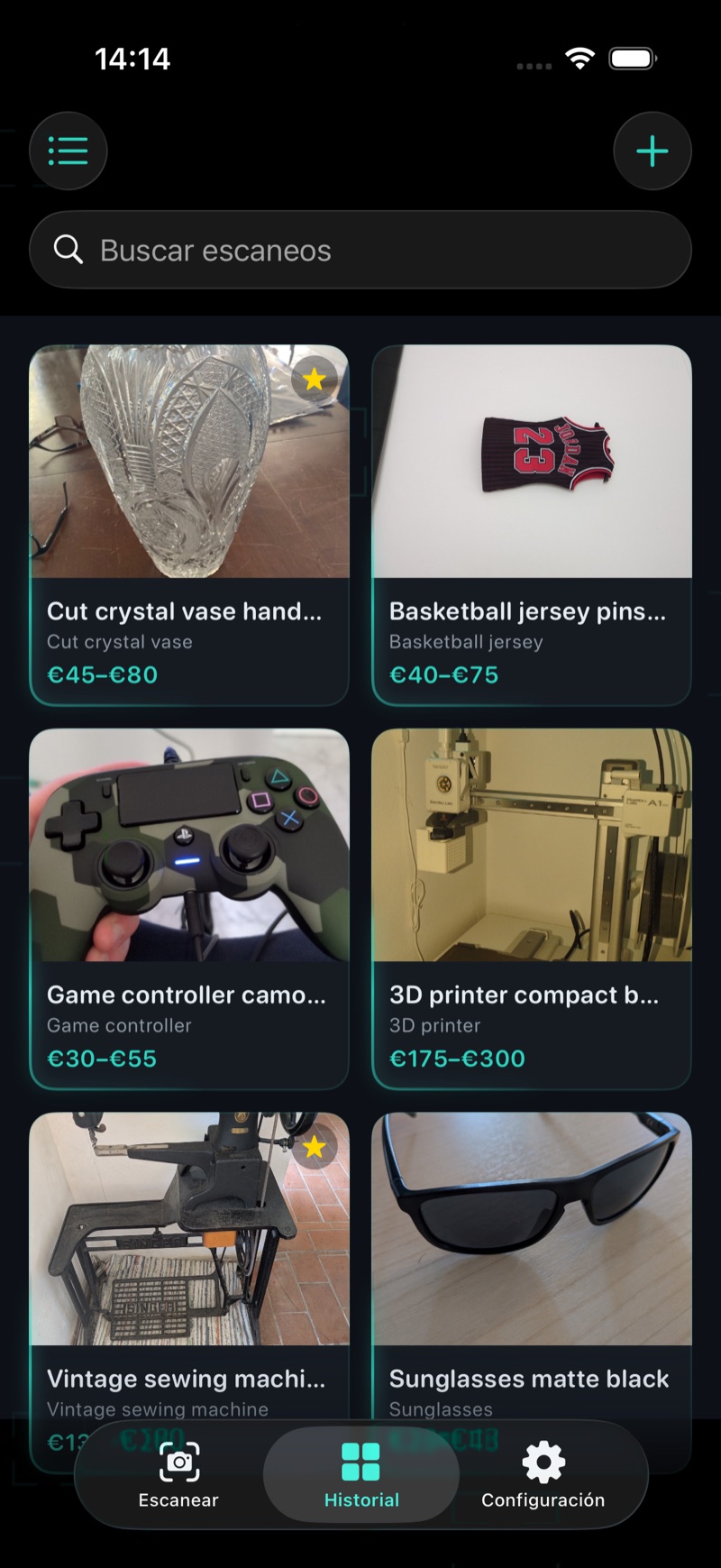Open the list view menu icon
Screen dimensions: 721x1568
coord(68,151)
